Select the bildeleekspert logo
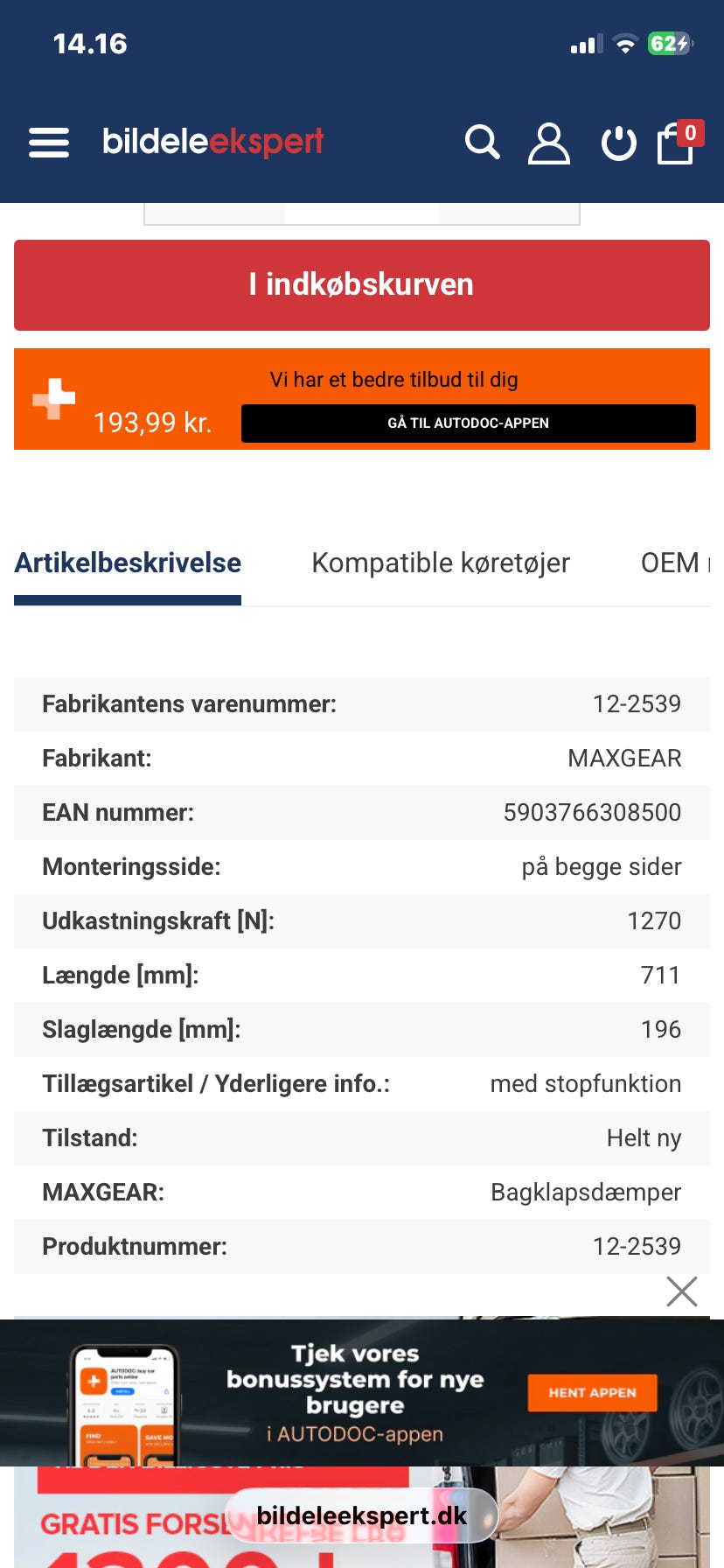724x1568 pixels. pyautogui.click(x=212, y=141)
